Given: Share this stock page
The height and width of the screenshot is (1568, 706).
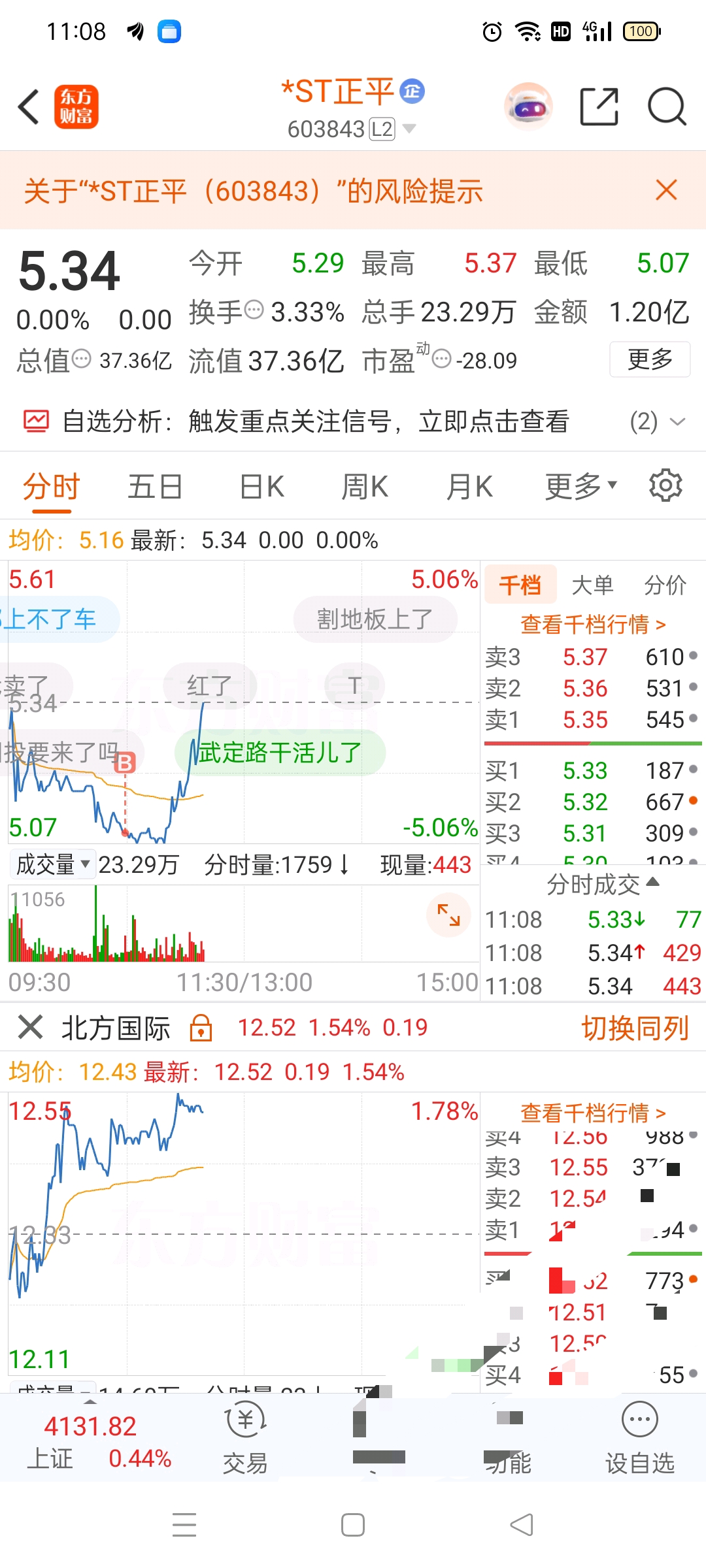Looking at the screenshot, I should (x=599, y=106).
